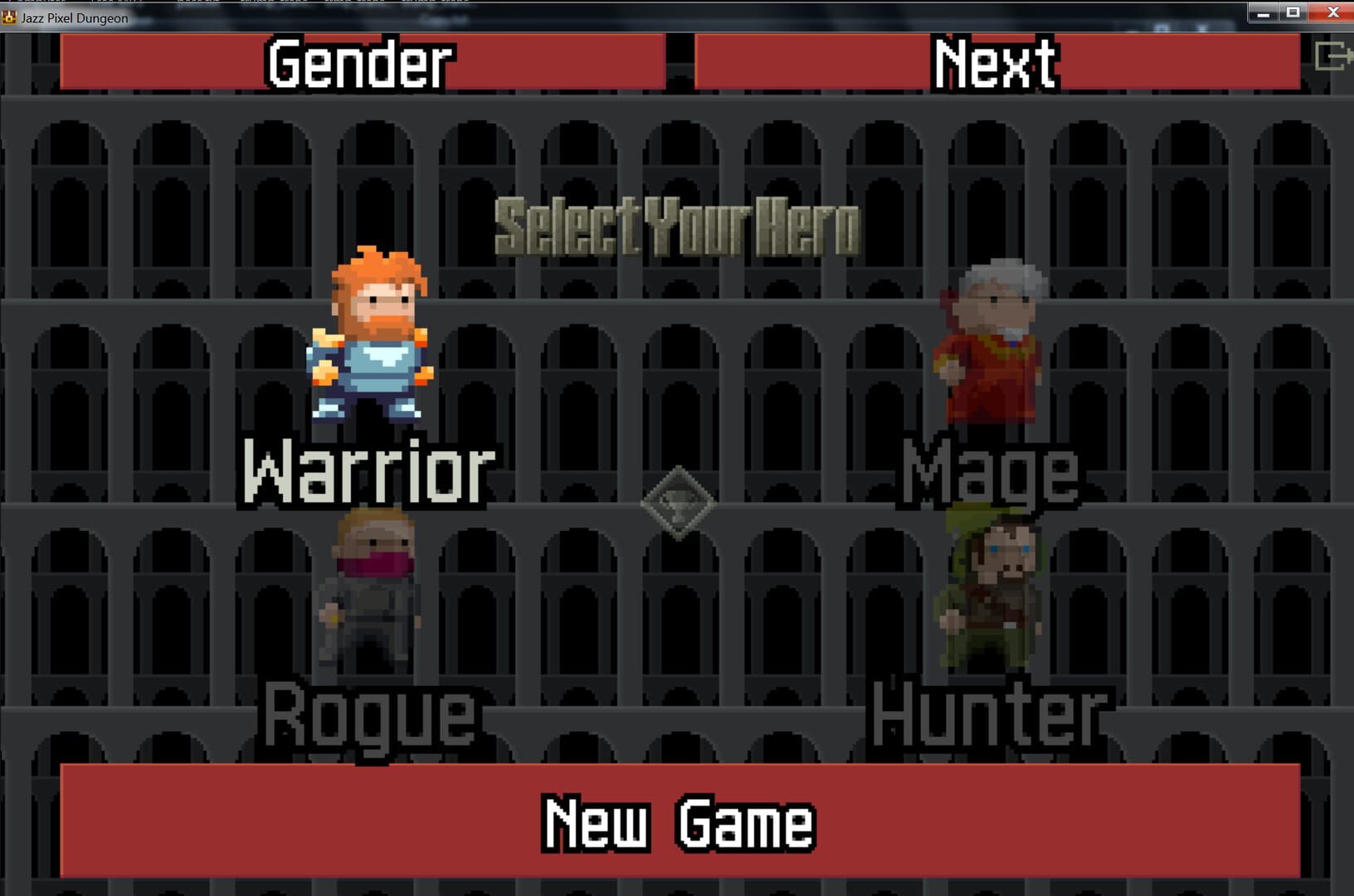Tap the Gender button
Image resolution: width=1354 pixels, height=896 pixels.
coord(363,62)
